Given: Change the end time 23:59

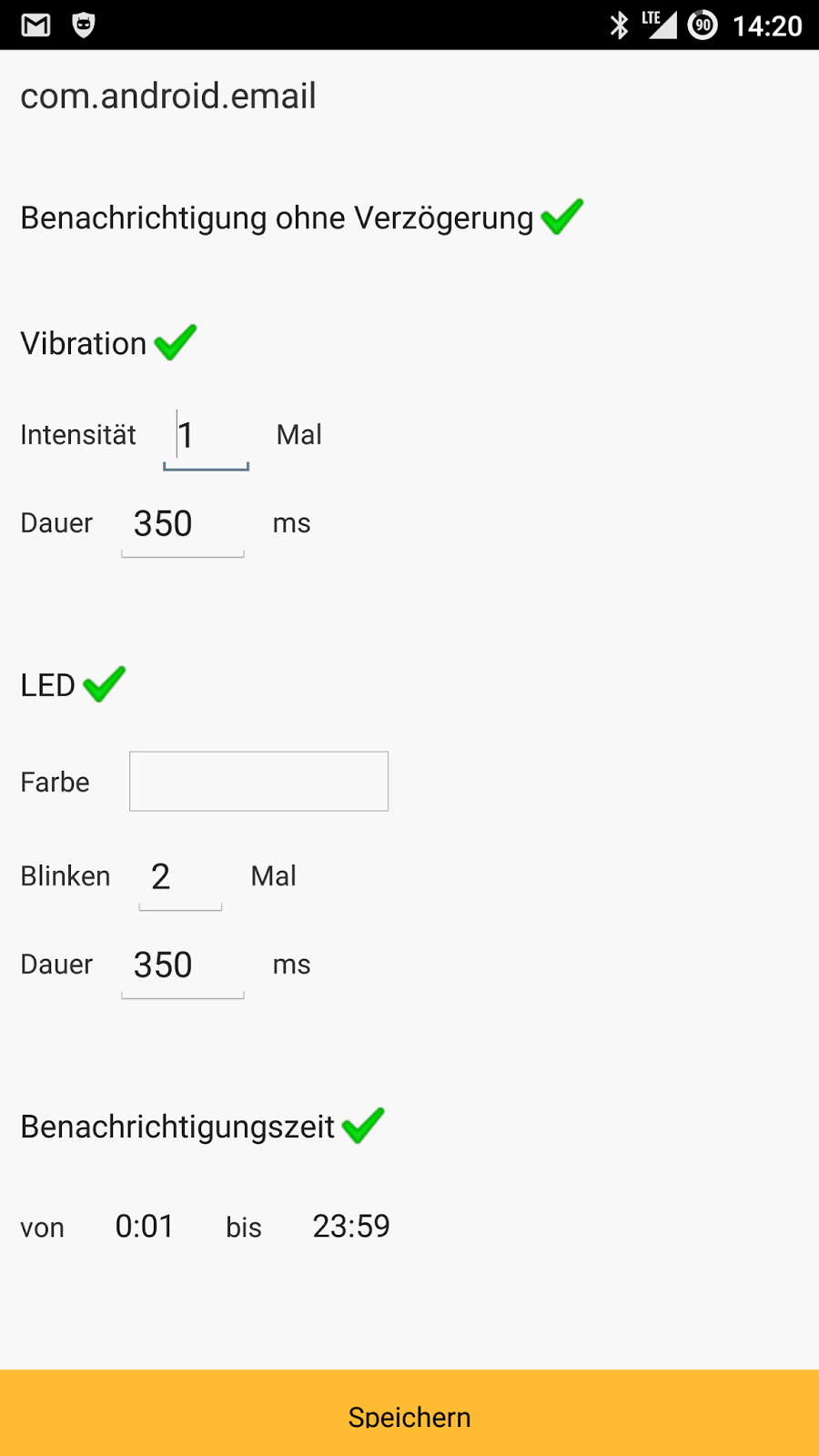Looking at the screenshot, I should 351,1227.
